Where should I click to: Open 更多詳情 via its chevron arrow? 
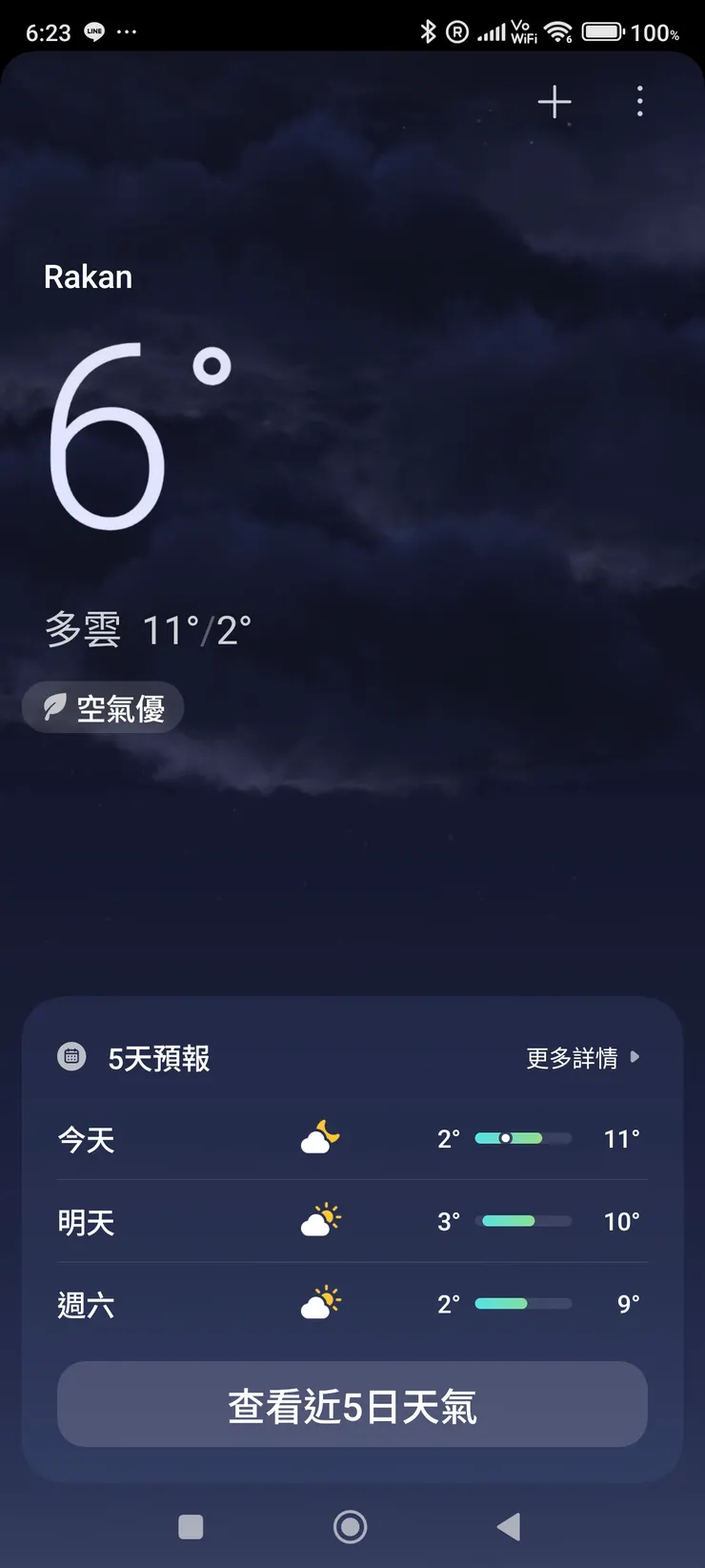[634, 1057]
